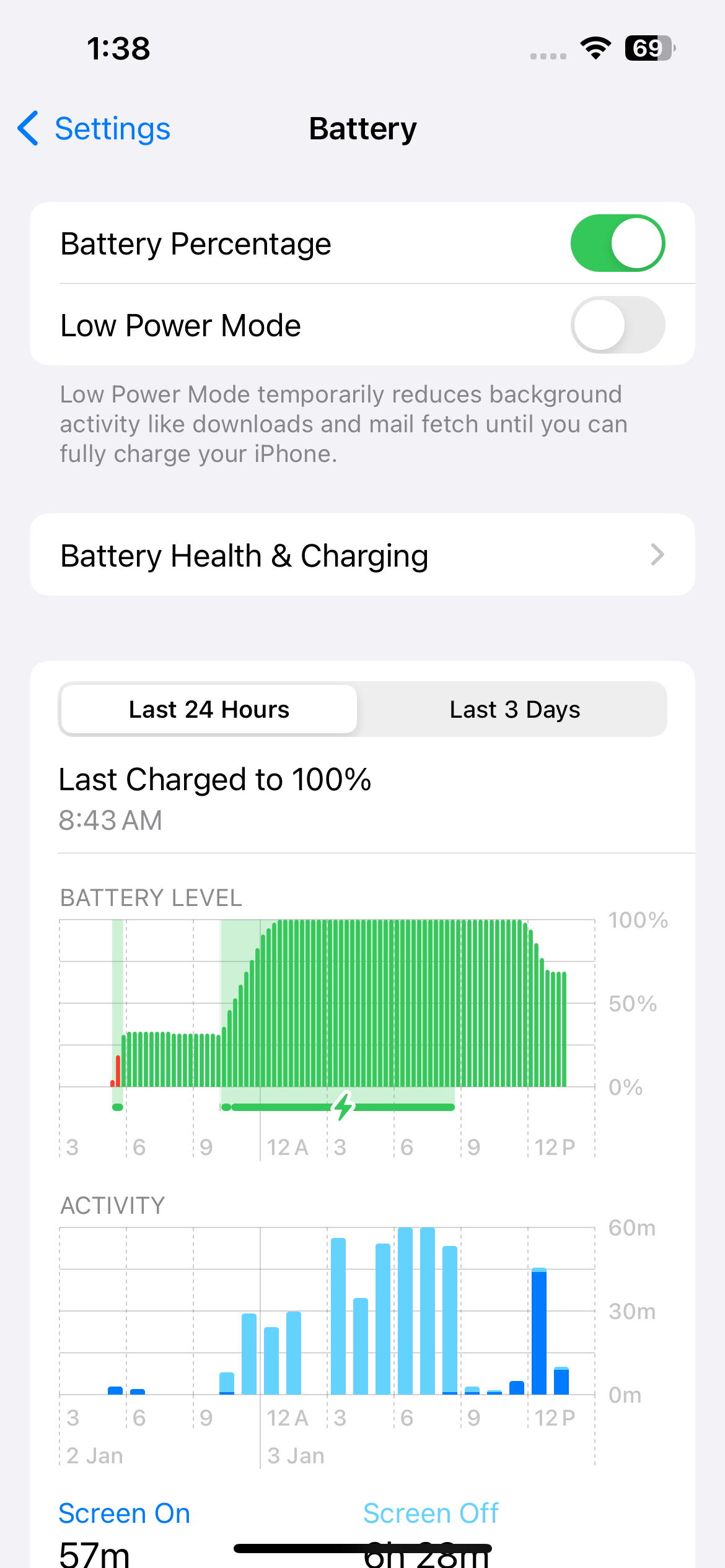Open Battery Health & Charging
The image size is (725, 1568).
pos(362,555)
